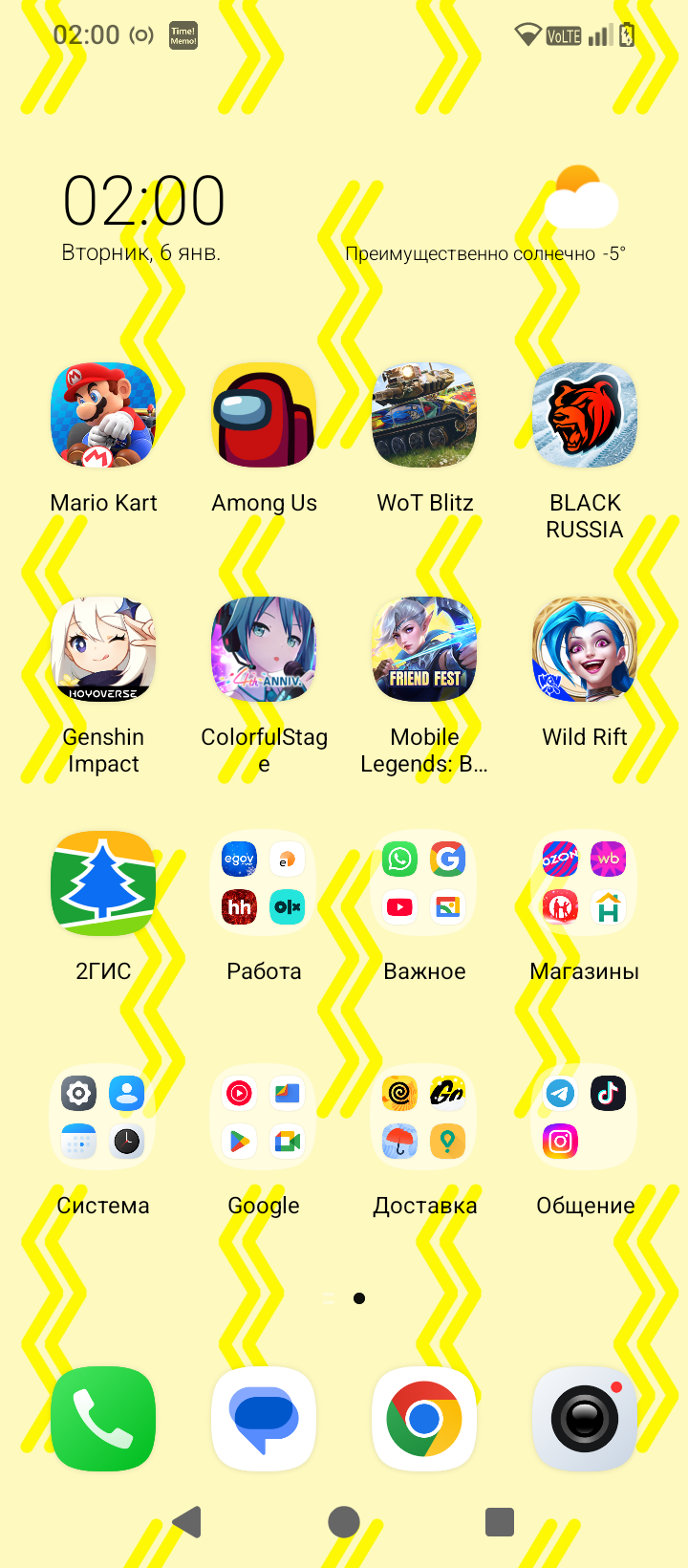This screenshot has height=1568, width=688.
Task: Open the Важное folder
Action: pos(424,883)
